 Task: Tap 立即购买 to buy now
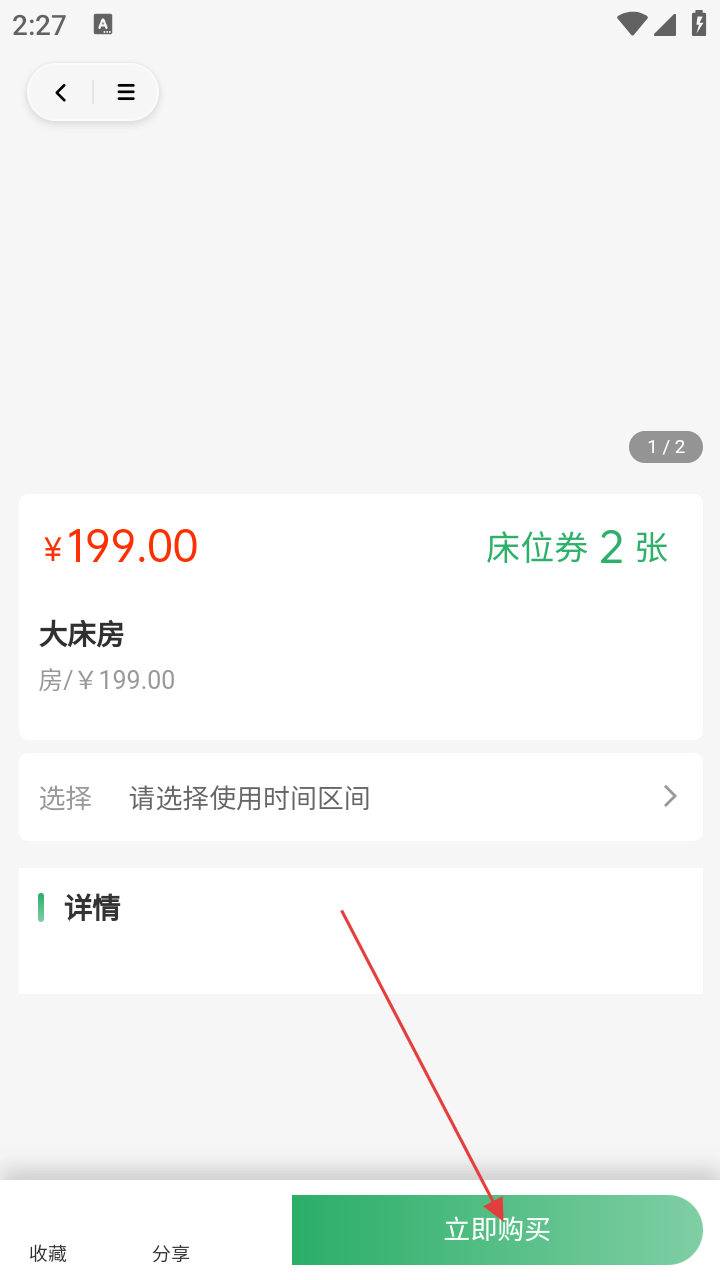[497, 1229]
